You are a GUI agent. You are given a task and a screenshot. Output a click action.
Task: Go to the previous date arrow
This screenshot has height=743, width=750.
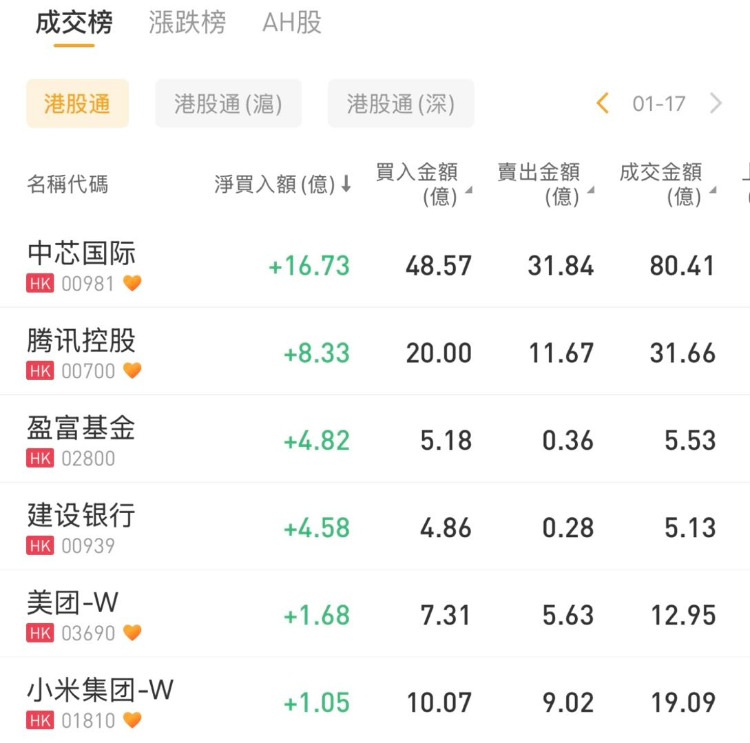pyautogui.click(x=602, y=104)
